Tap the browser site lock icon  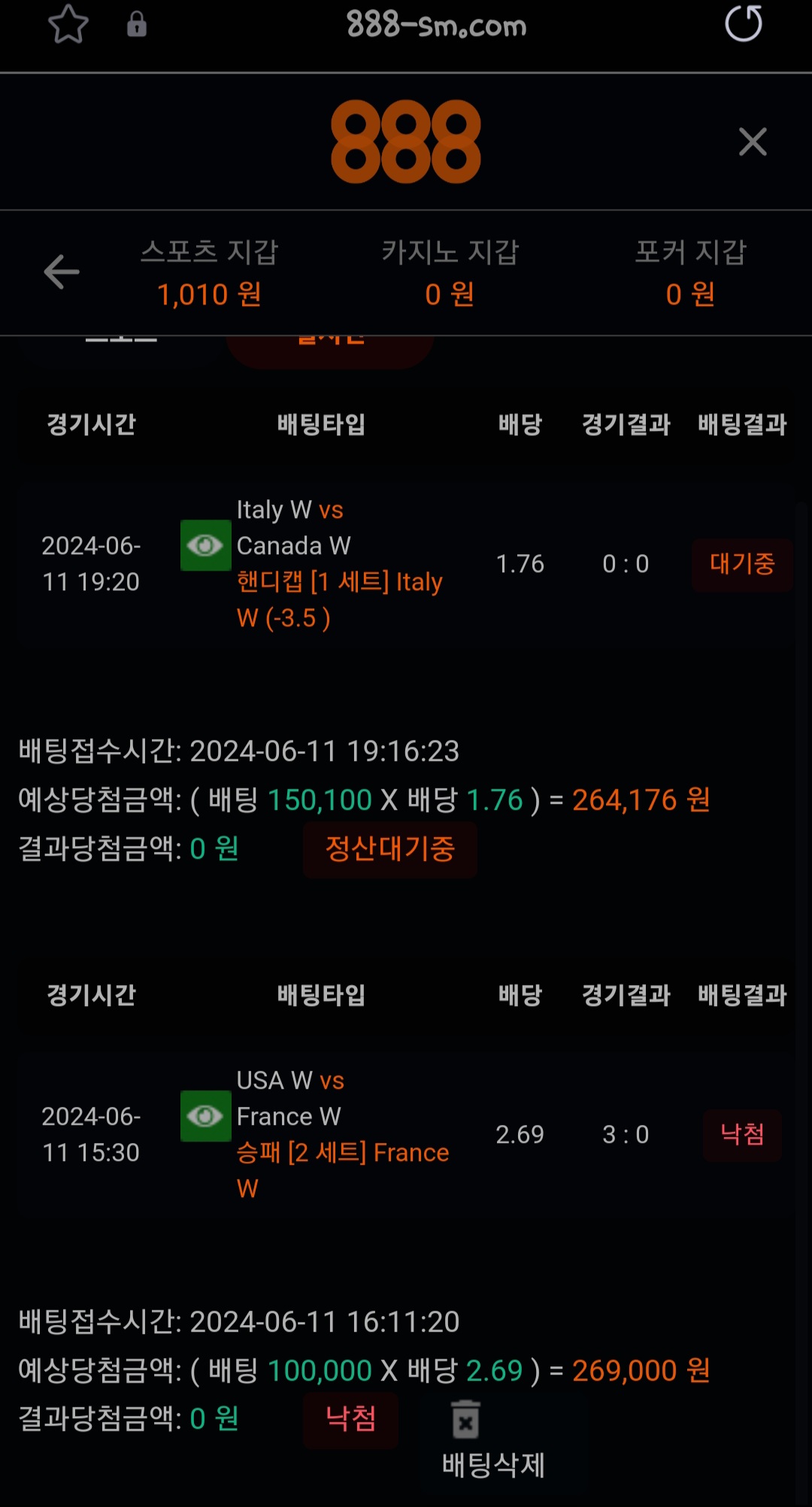tap(136, 25)
